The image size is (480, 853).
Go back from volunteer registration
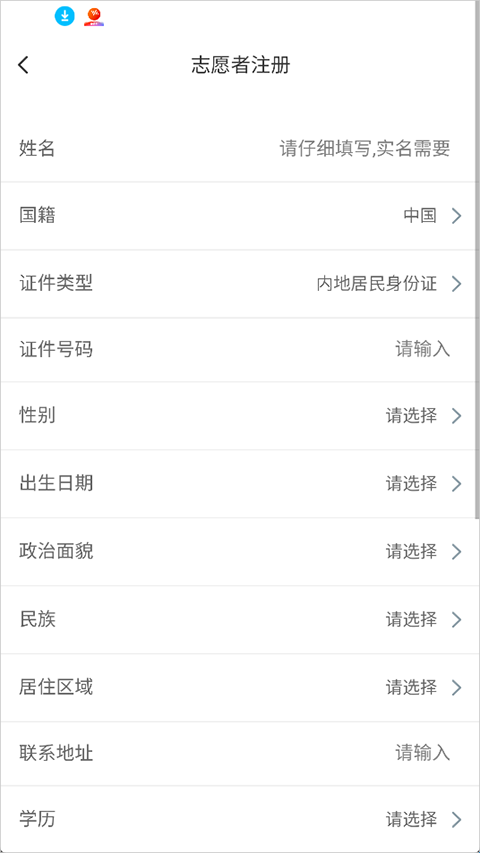point(23,65)
